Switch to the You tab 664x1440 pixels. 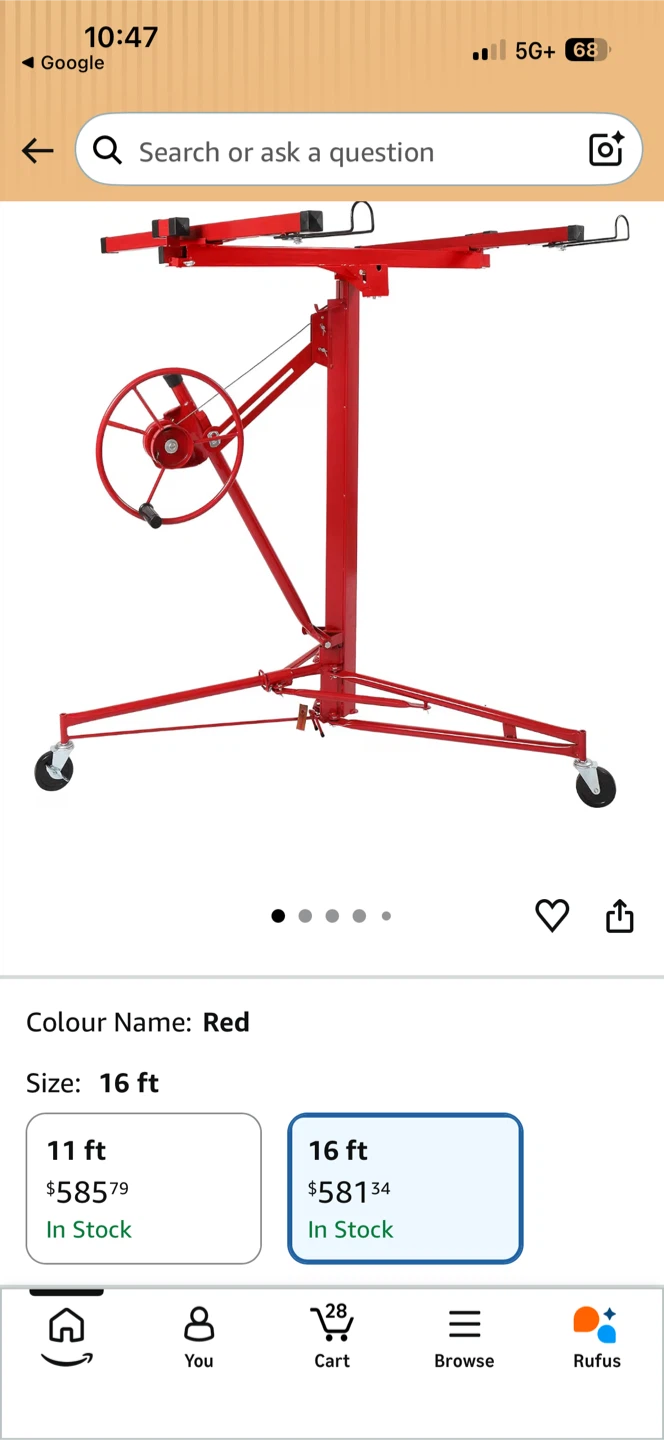(x=199, y=1336)
